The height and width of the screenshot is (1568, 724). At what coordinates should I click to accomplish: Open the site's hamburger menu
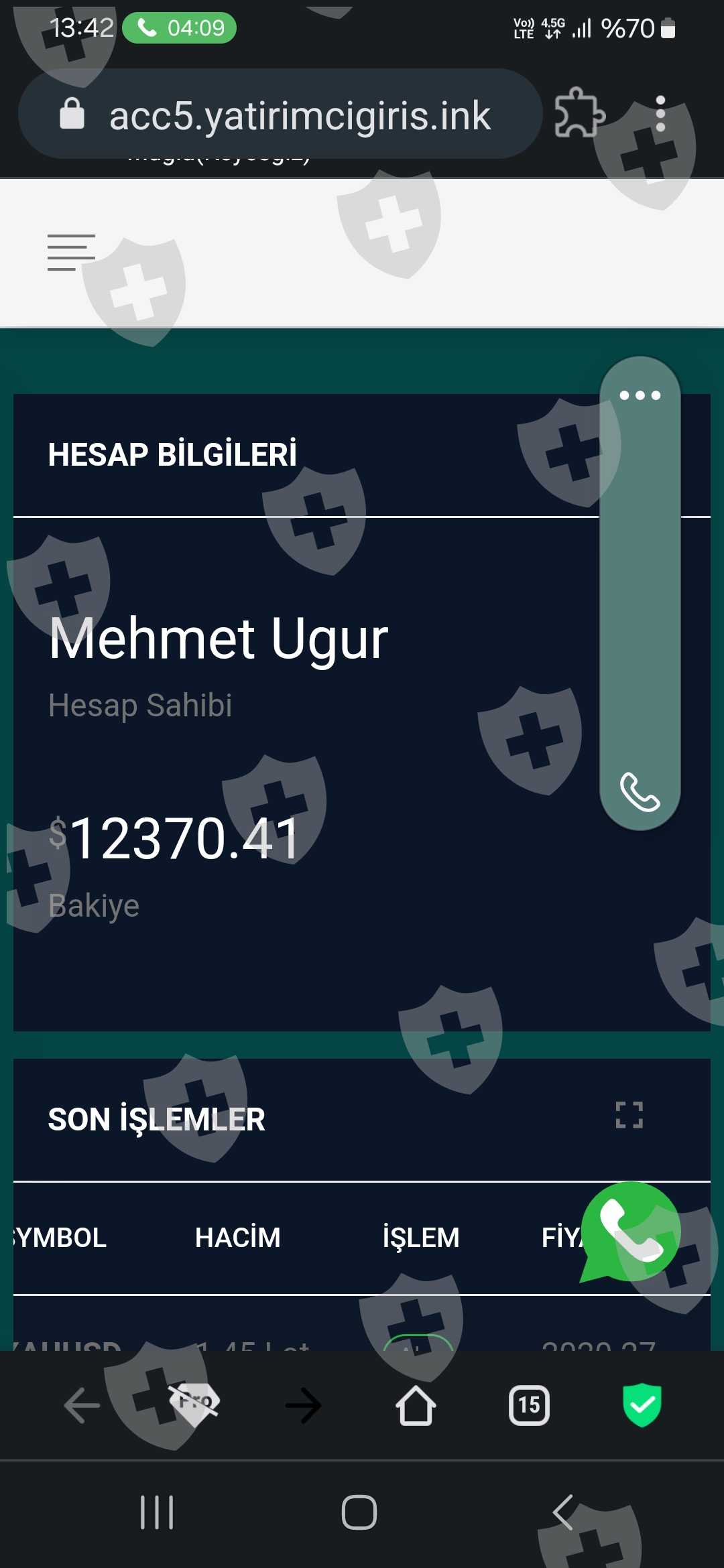coord(71,252)
